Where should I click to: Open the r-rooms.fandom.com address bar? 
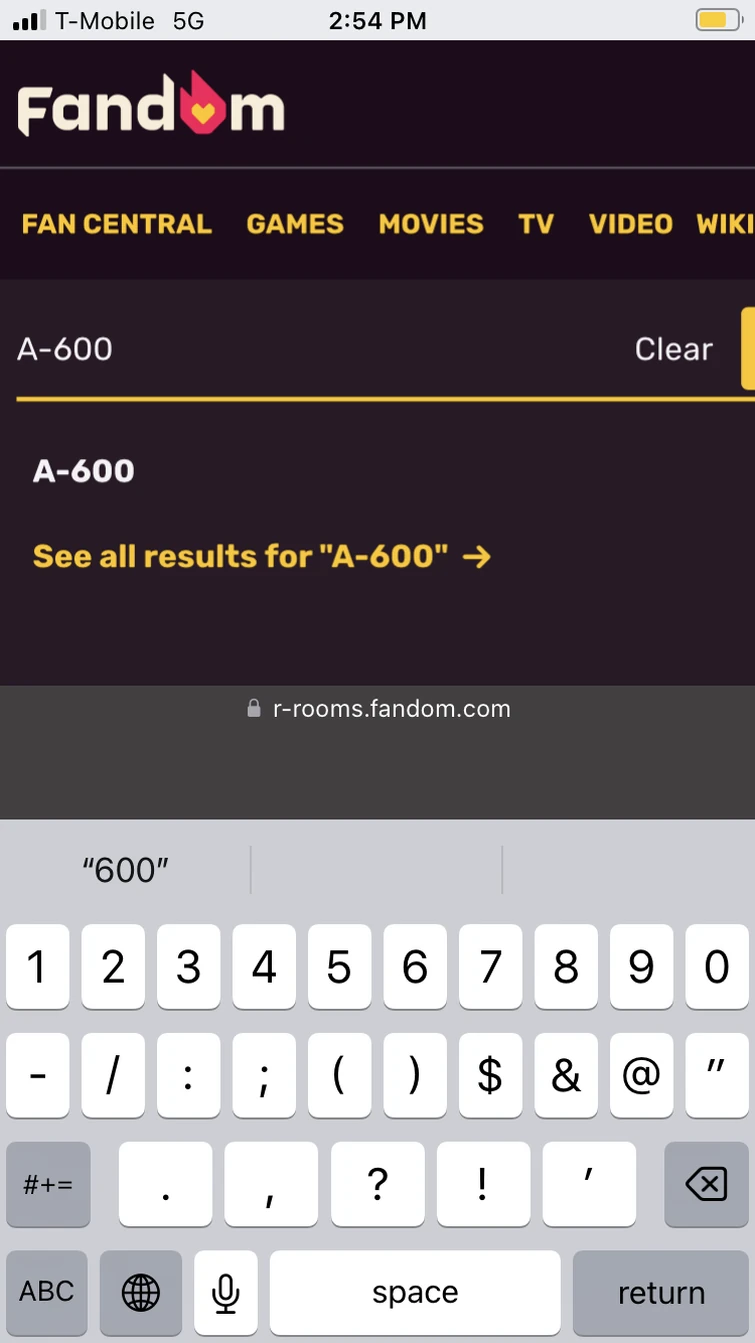(x=378, y=709)
